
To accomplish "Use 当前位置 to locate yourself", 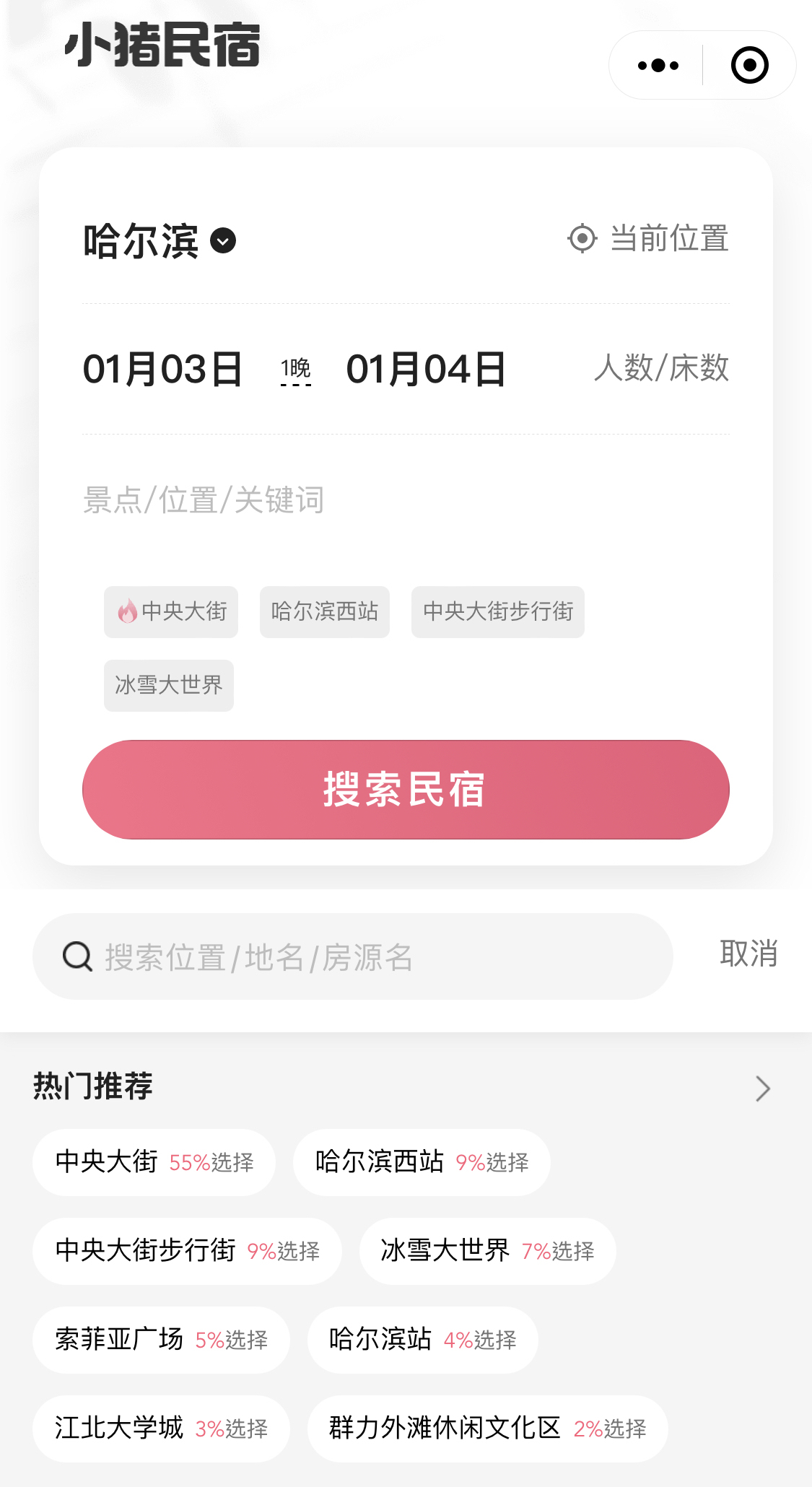I will pyautogui.click(x=648, y=238).
